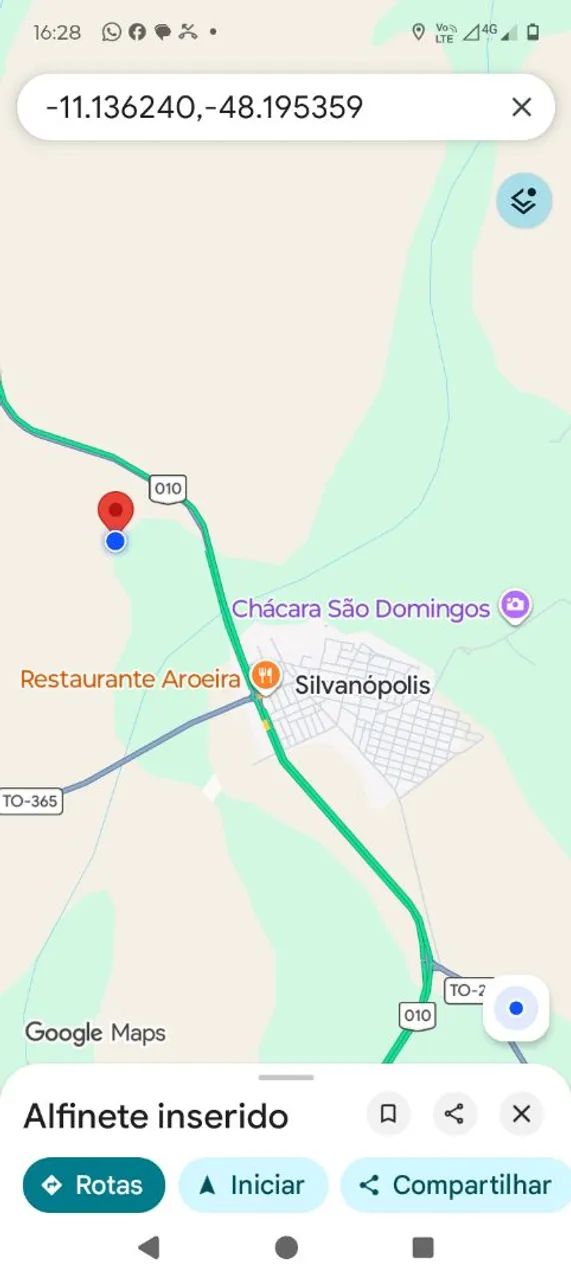
Task: Get directions with Rotas button
Action: 94,1185
